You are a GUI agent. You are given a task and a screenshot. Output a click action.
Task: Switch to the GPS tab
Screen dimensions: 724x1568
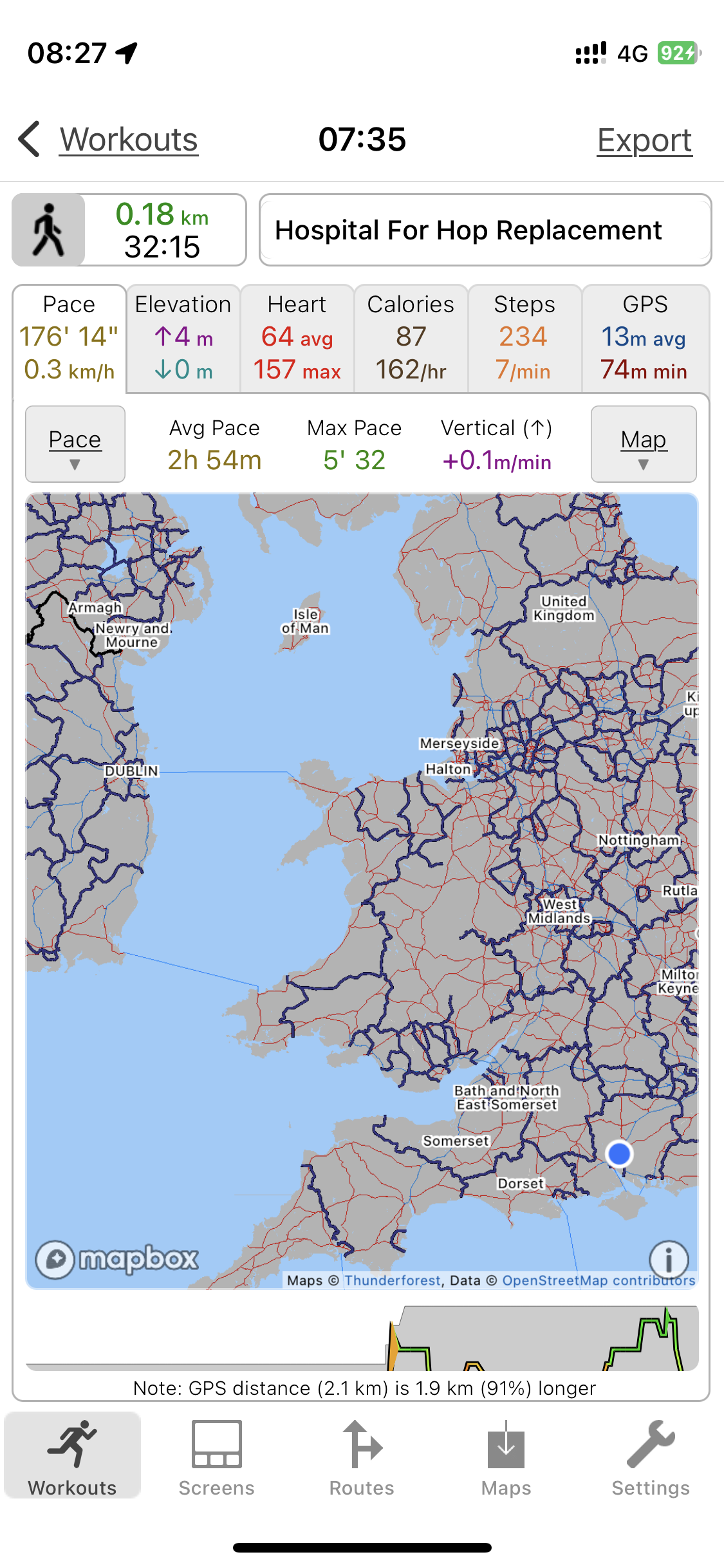pos(645,339)
